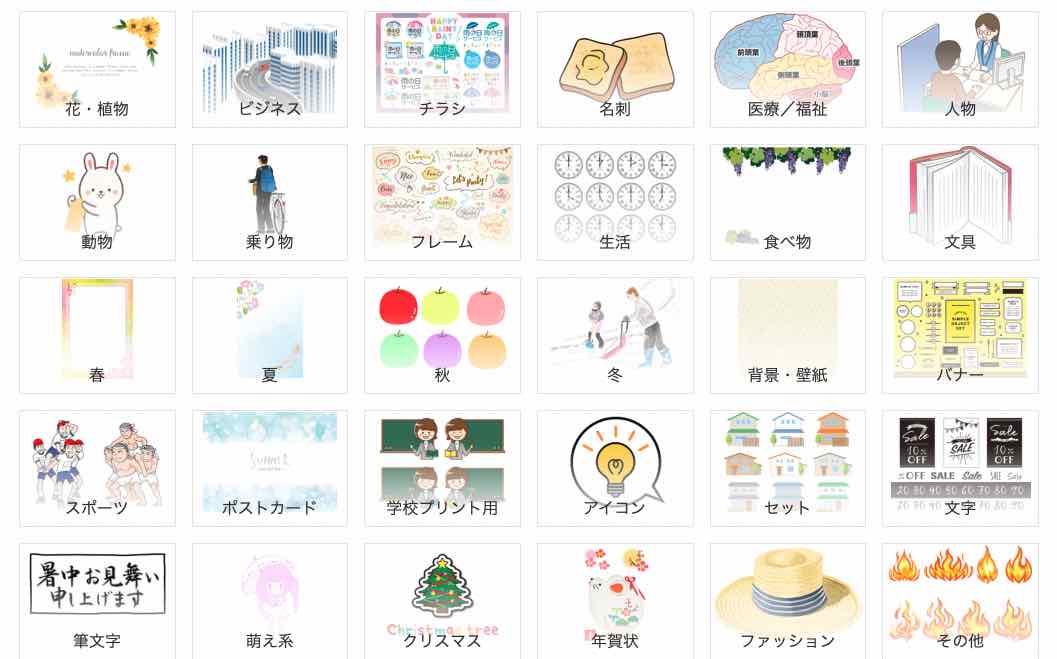1057x659 pixels.
Task: Open the チラシ category tile
Action: coord(442,69)
